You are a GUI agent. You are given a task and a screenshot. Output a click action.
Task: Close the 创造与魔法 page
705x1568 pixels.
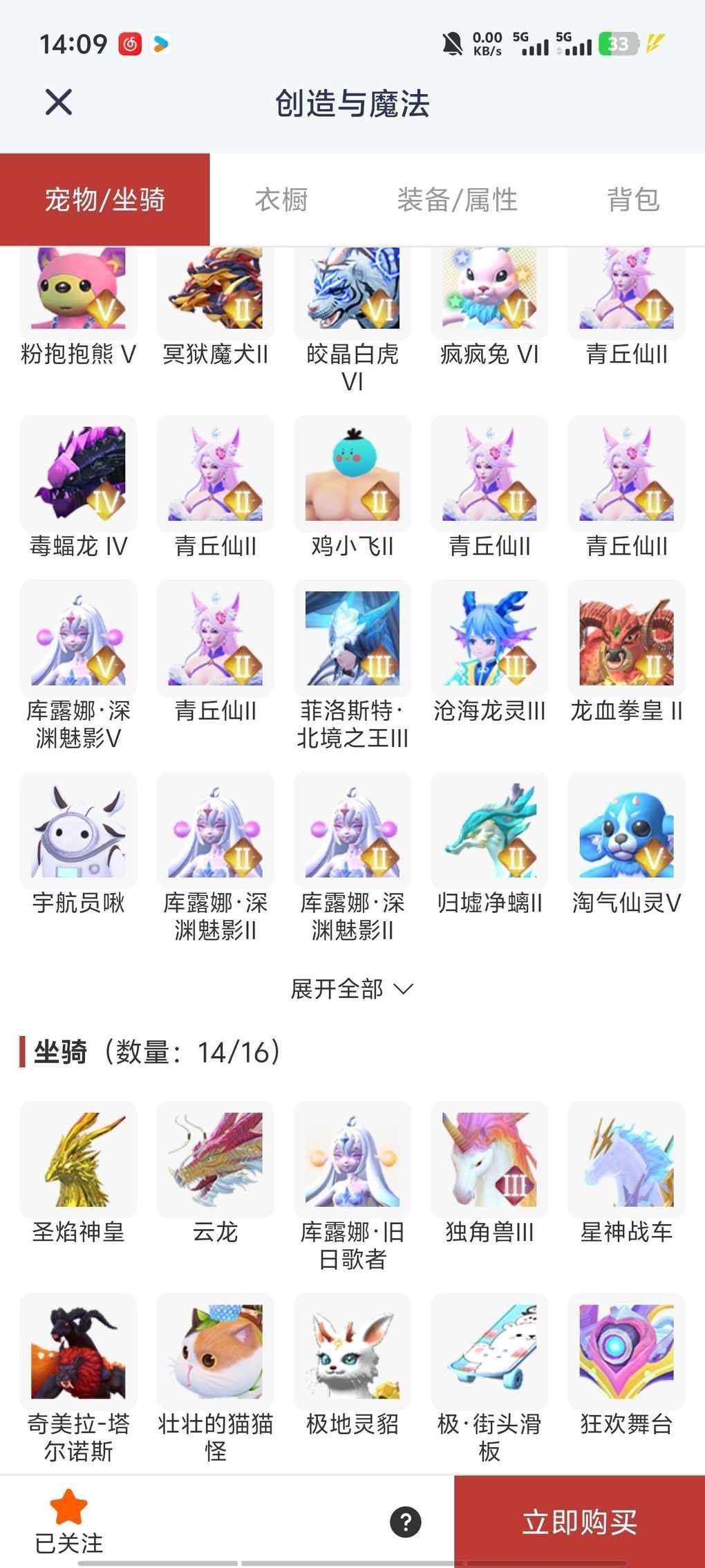(59, 102)
